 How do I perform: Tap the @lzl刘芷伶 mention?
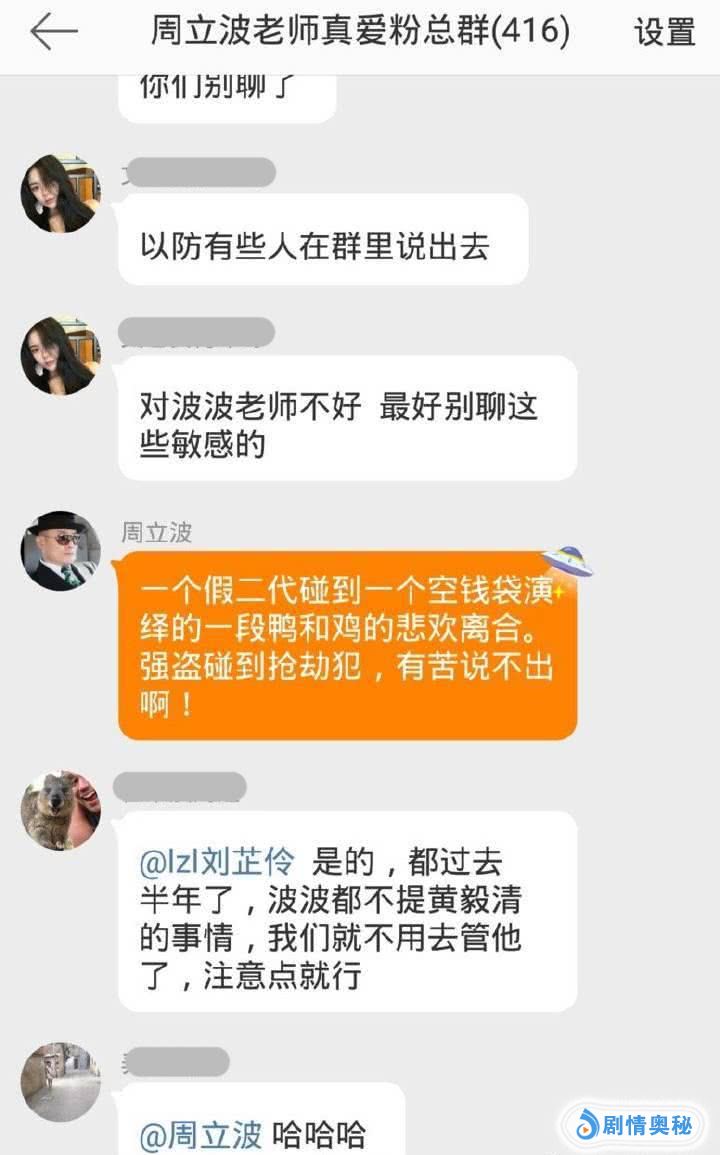click(x=217, y=861)
